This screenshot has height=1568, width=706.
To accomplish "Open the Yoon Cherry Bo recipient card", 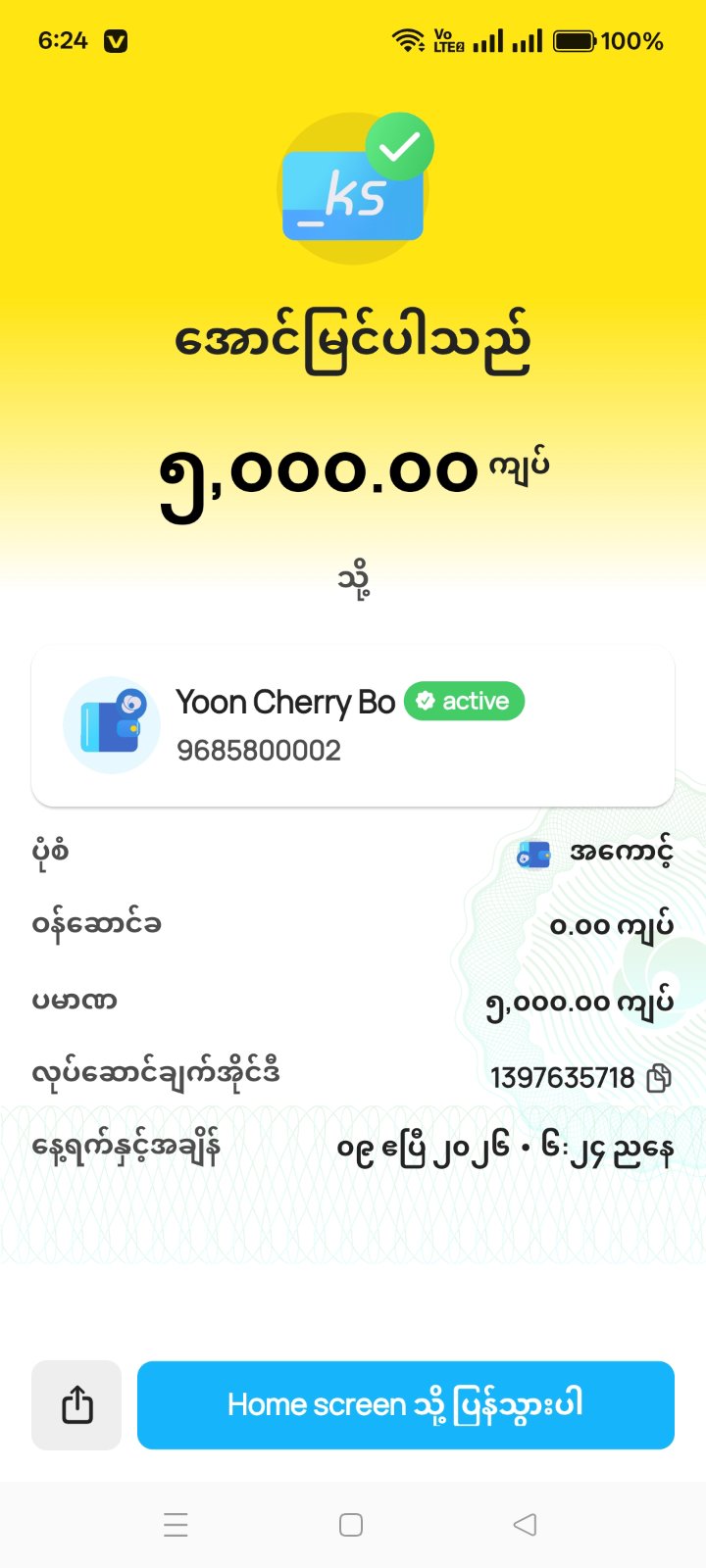I will coord(353,726).
